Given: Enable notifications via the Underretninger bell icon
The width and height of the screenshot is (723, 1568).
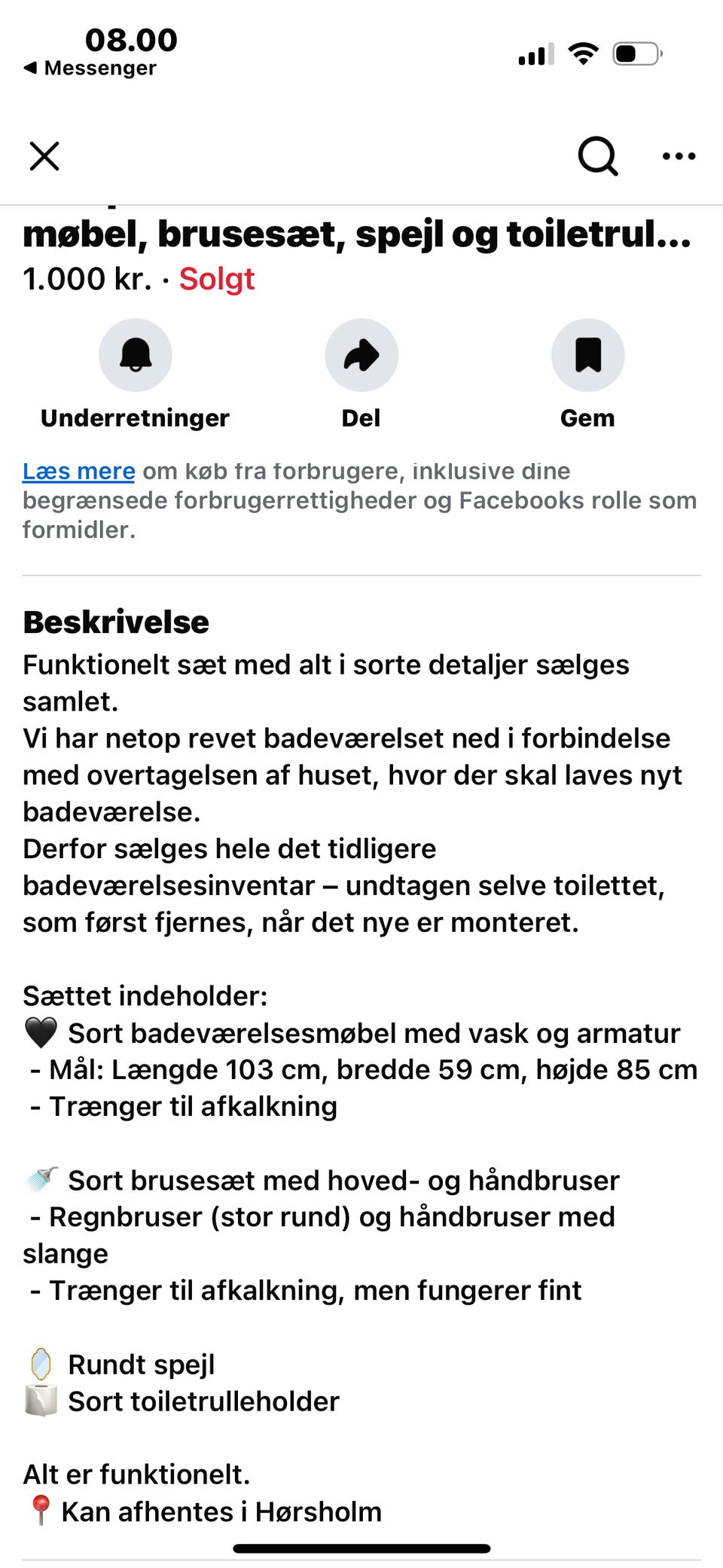Looking at the screenshot, I should tap(136, 355).
